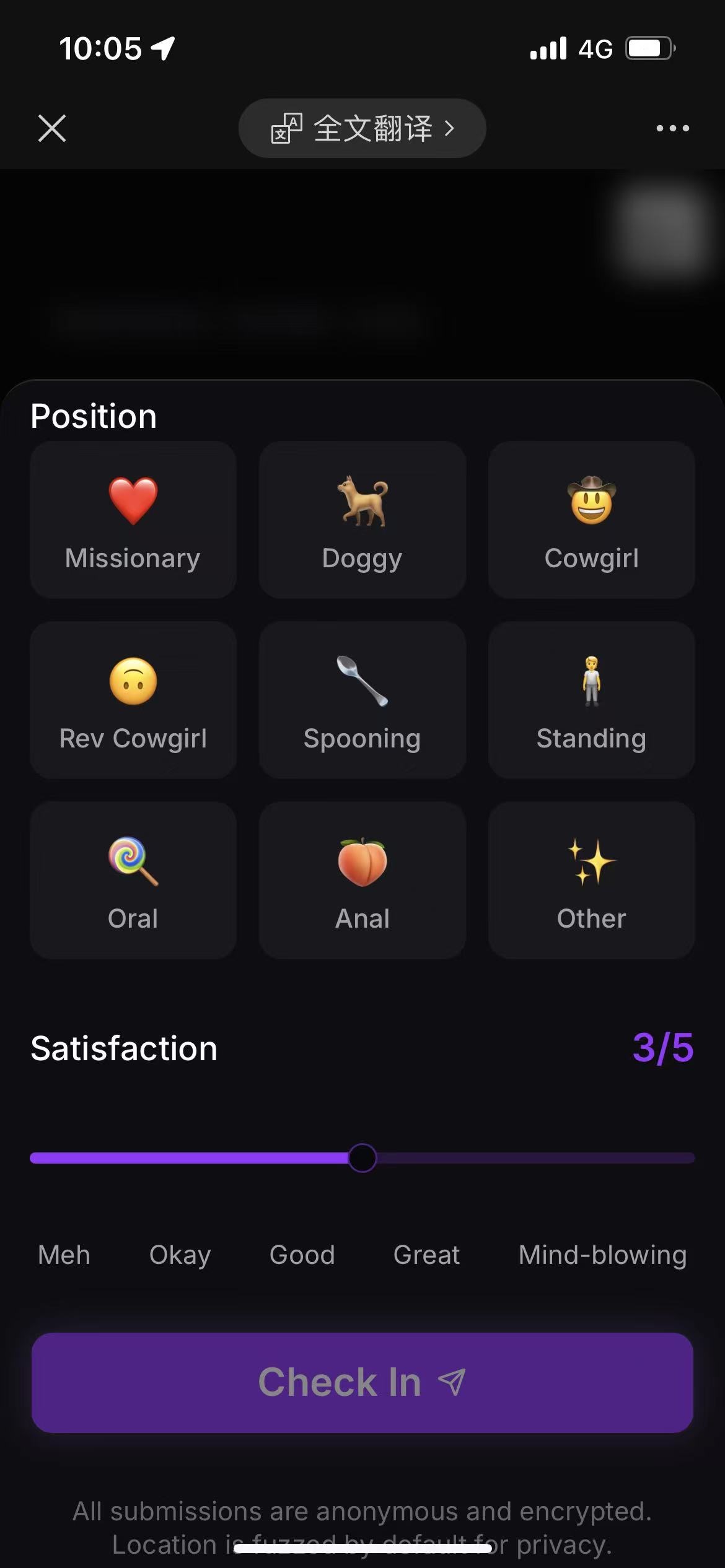Viewport: 725px width, 1568px height.
Task: Tap the 全文翻译 translate button
Action: [362, 128]
